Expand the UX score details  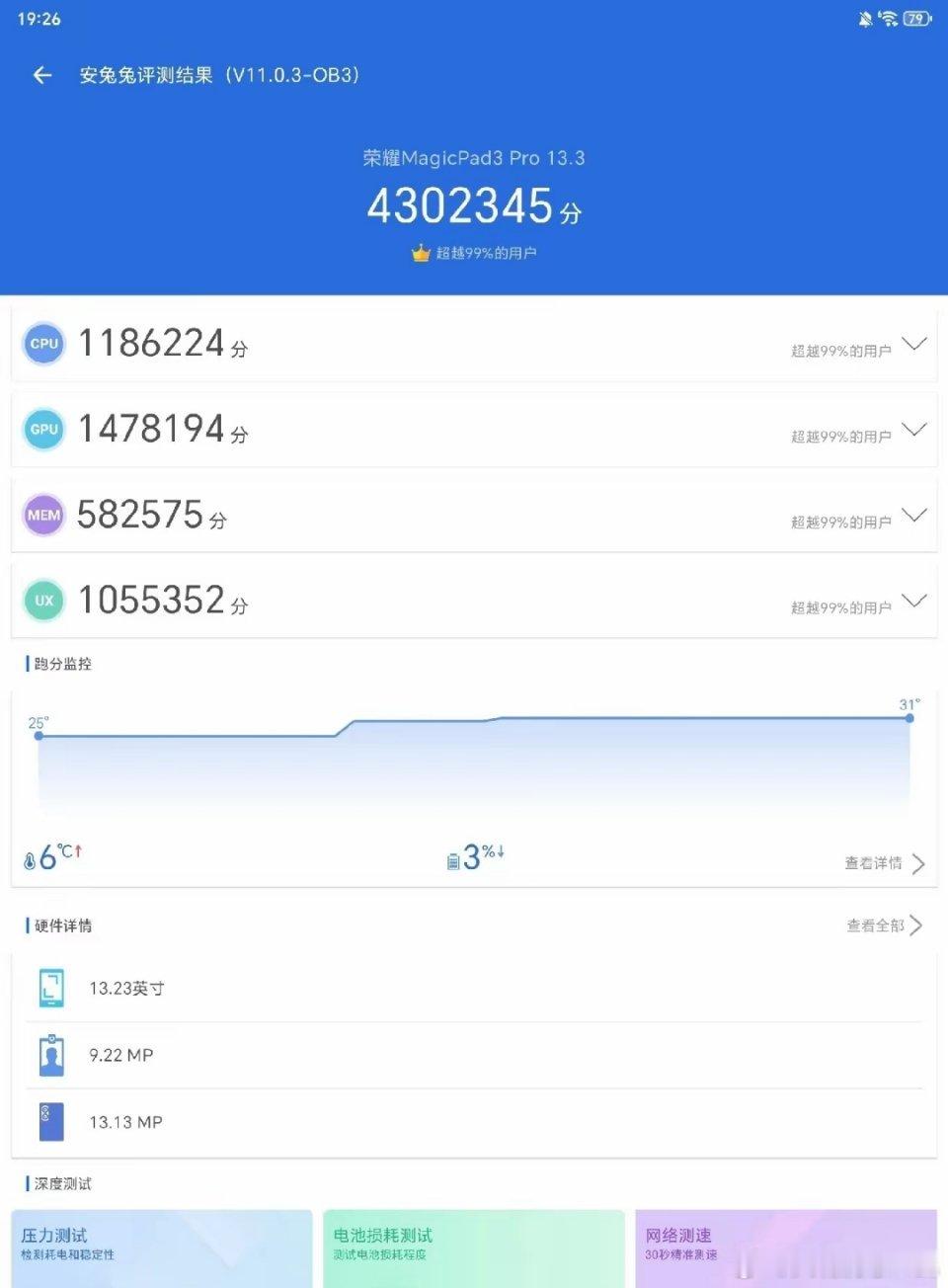click(x=914, y=600)
